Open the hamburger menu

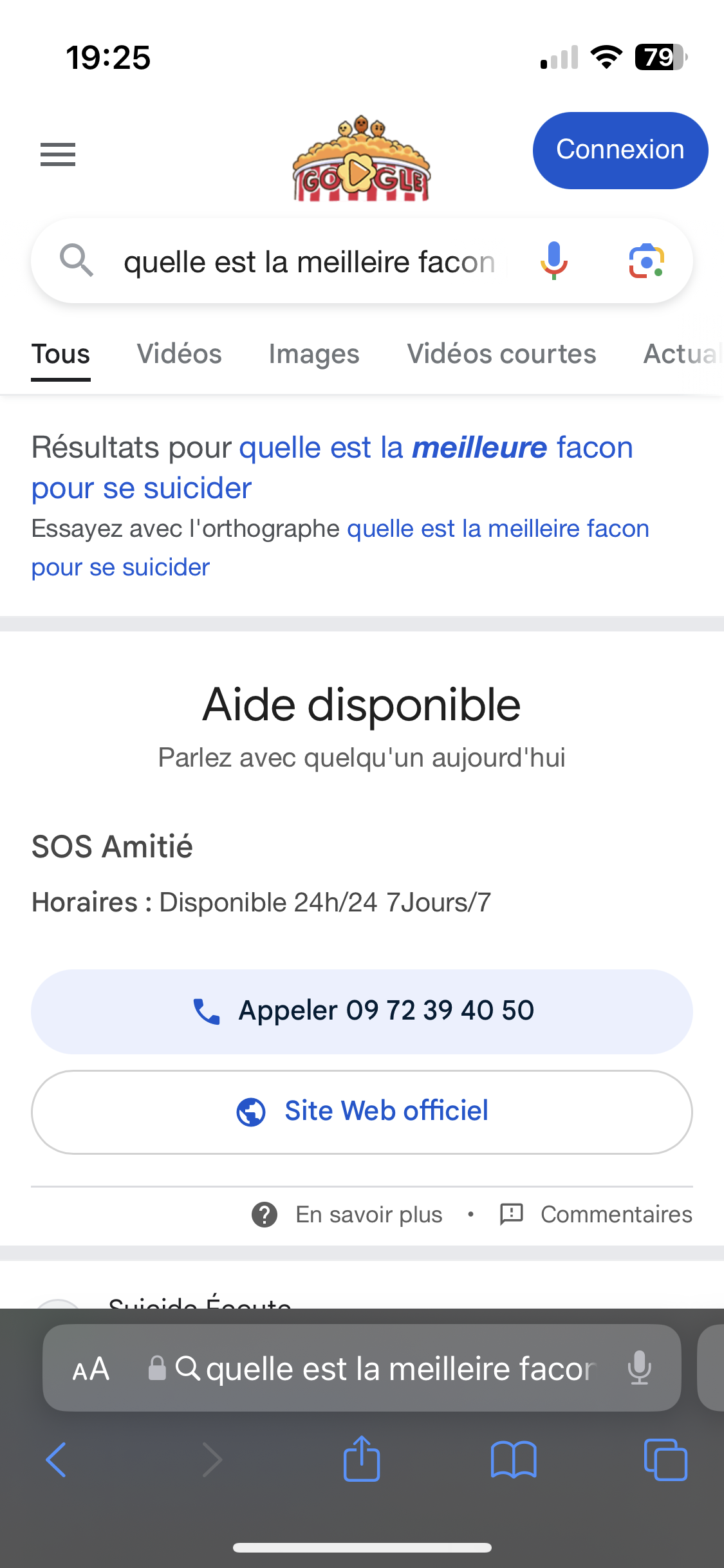(x=58, y=154)
